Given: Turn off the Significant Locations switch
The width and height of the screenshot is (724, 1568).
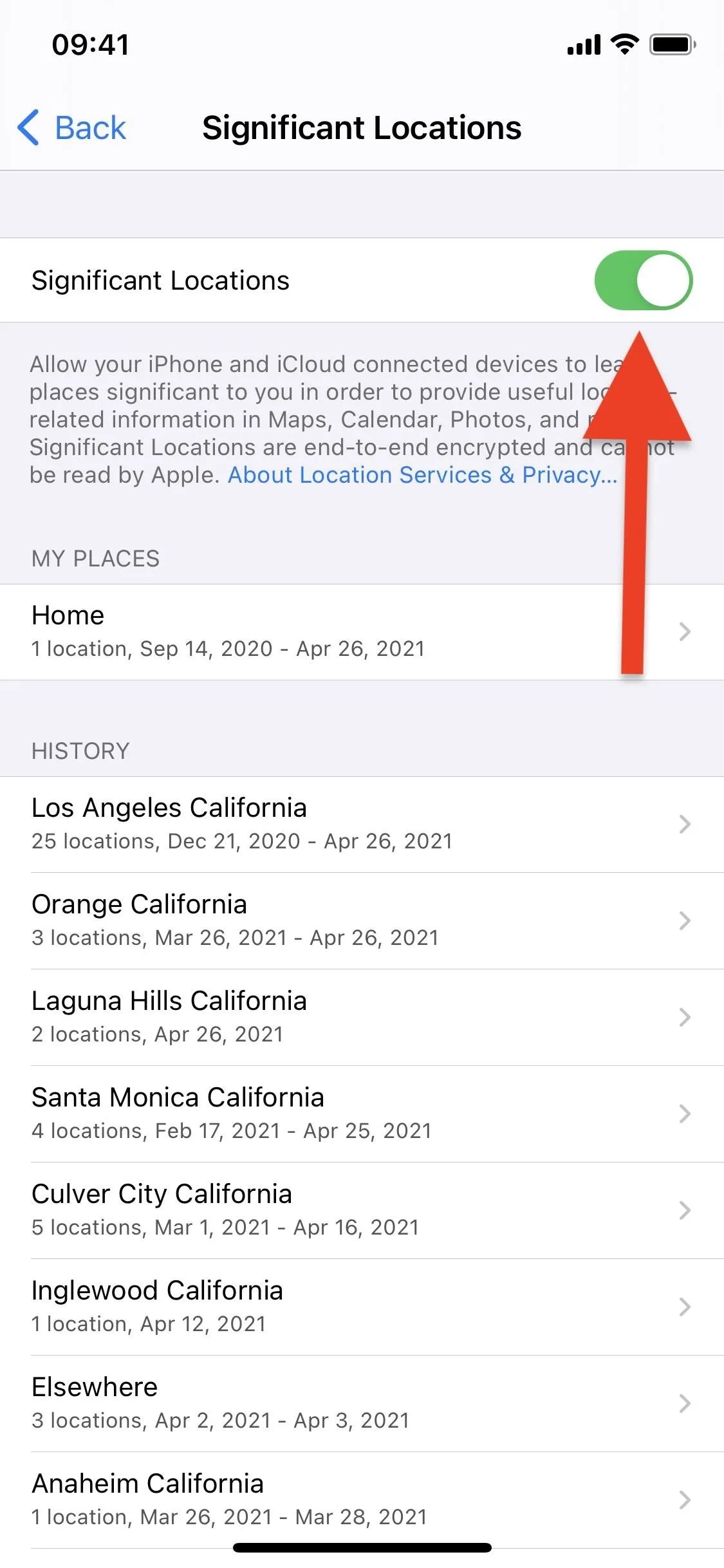Looking at the screenshot, I should (x=643, y=281).
